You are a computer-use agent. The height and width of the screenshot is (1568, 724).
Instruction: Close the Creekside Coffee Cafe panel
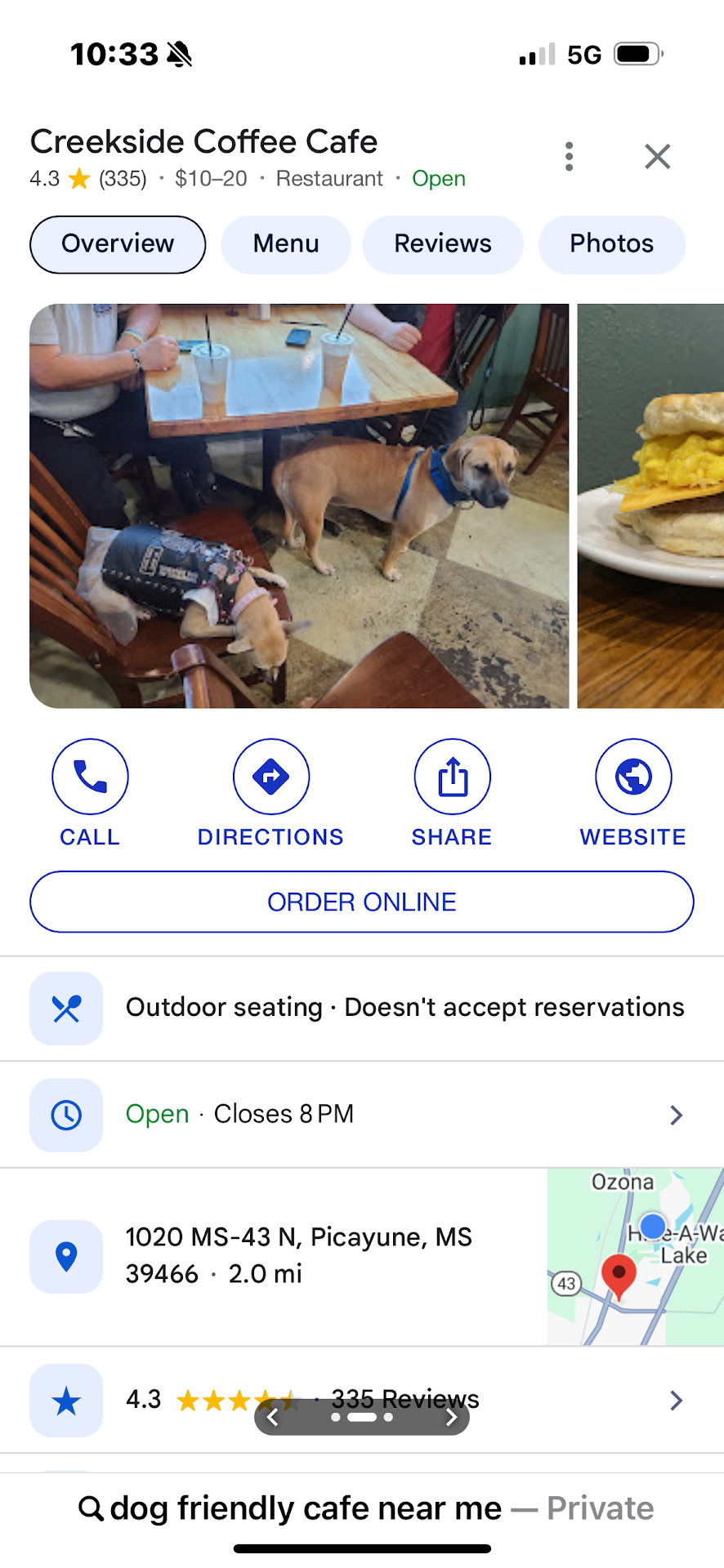[x=657, y=157]
